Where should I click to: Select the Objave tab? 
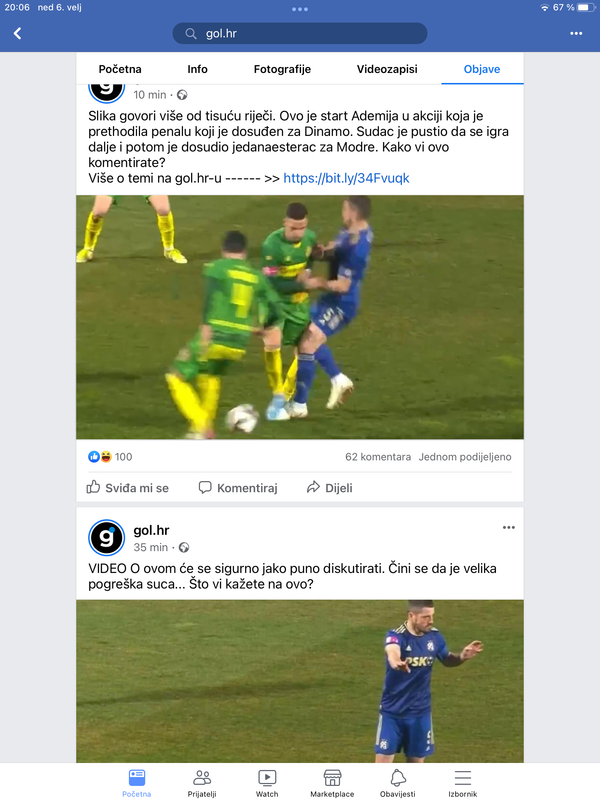pyautogui.click(x=482, y=69)
